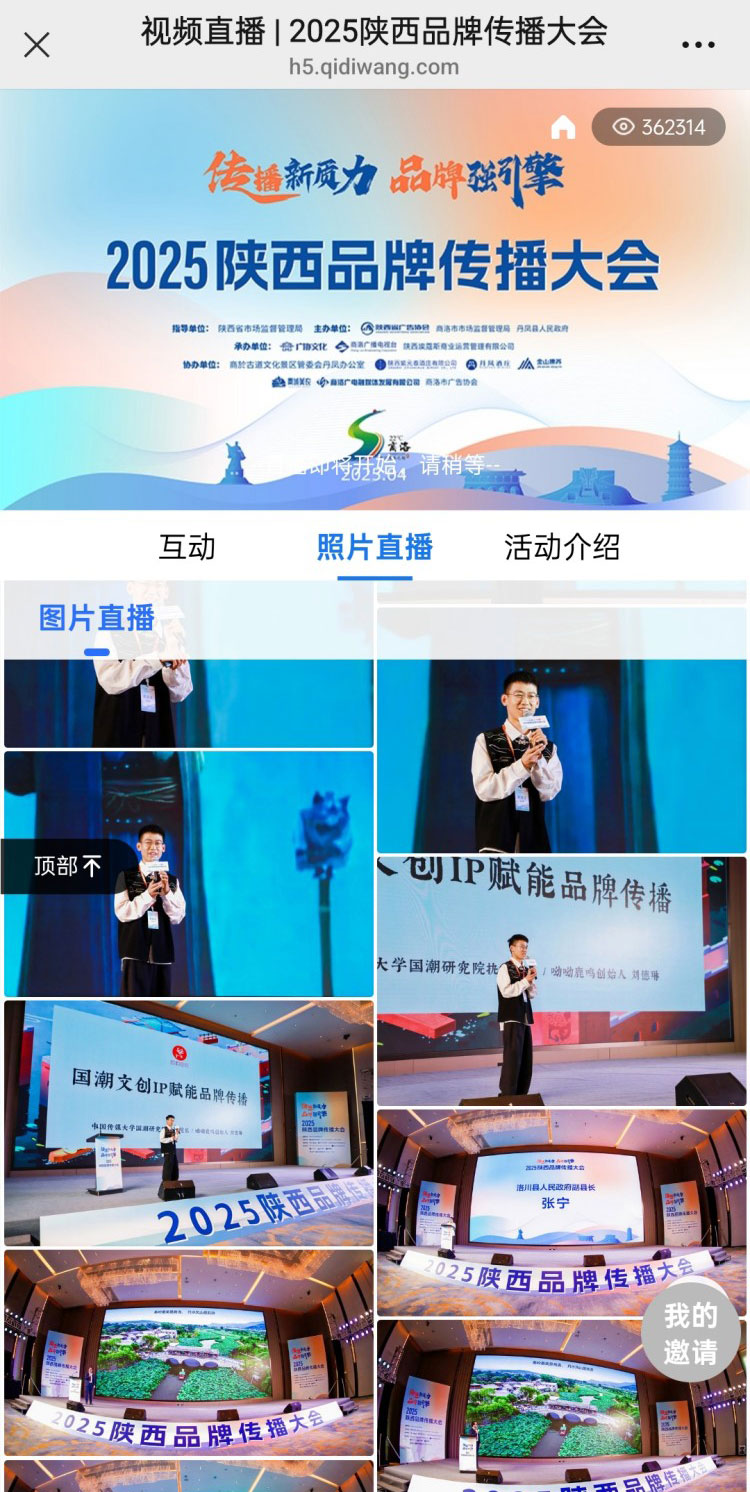This screenshot has height=1492, width=750.
Task: Switch to the 活动介绍 tab
Action: pos(562,547)
